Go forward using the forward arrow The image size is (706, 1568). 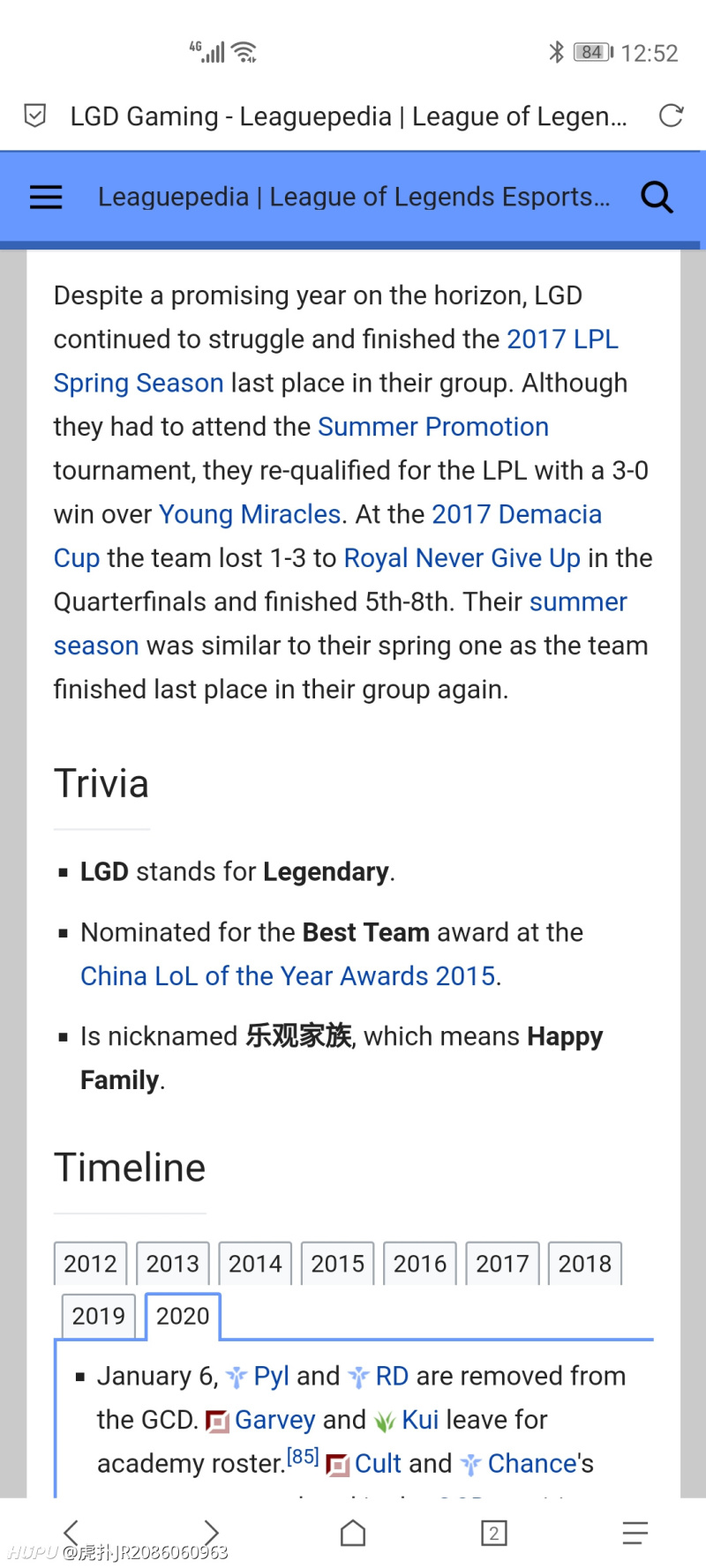(x=212, y=1533)
